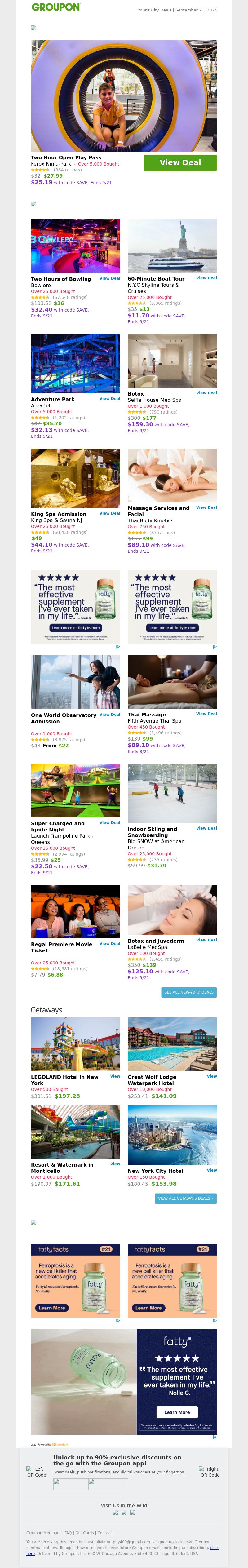Tap the green View Deal button

(180, 162)
